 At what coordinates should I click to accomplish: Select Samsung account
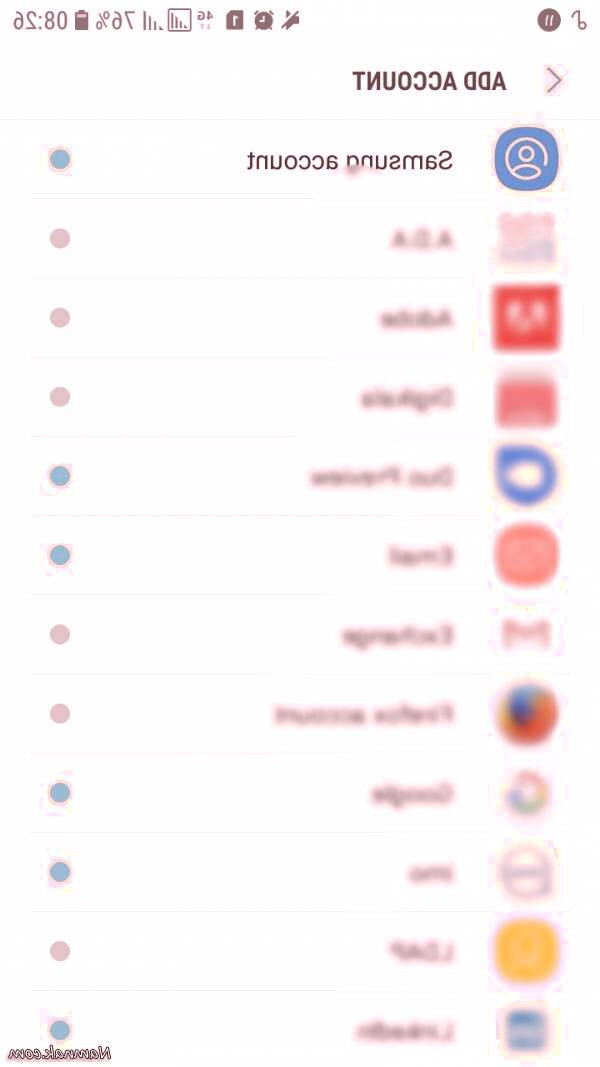point(350,160)
